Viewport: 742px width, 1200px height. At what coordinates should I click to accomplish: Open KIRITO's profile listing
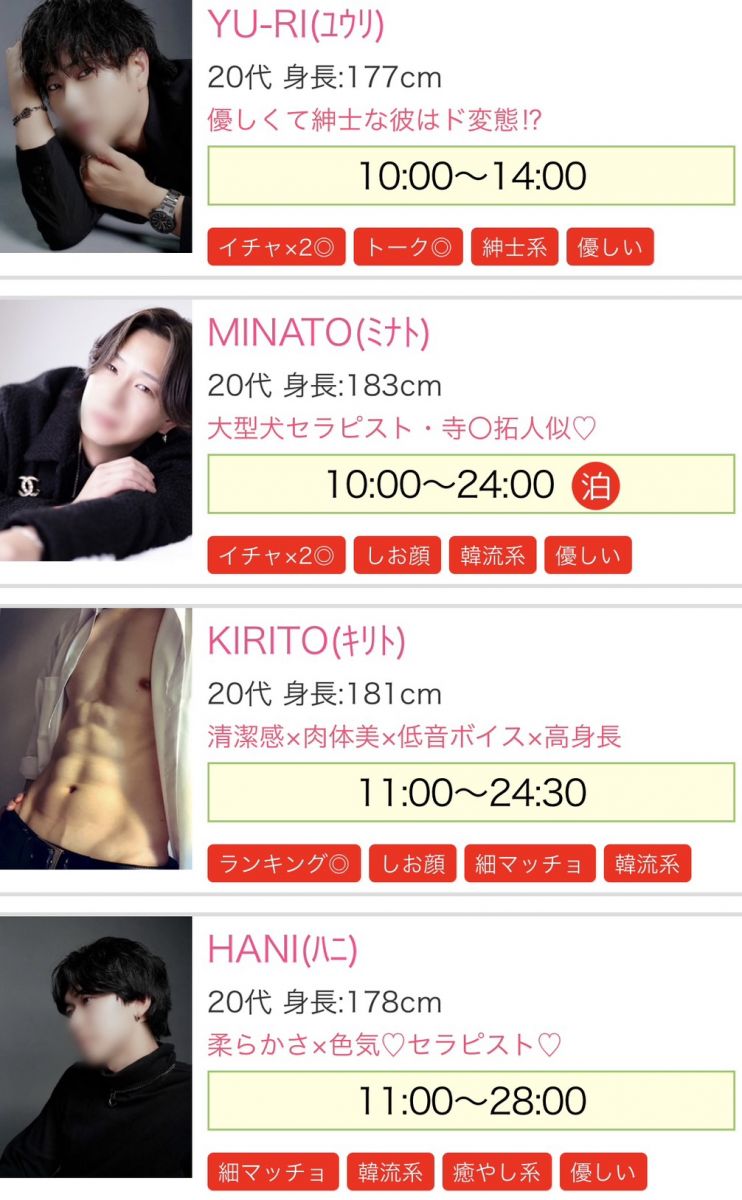[306, 641]
